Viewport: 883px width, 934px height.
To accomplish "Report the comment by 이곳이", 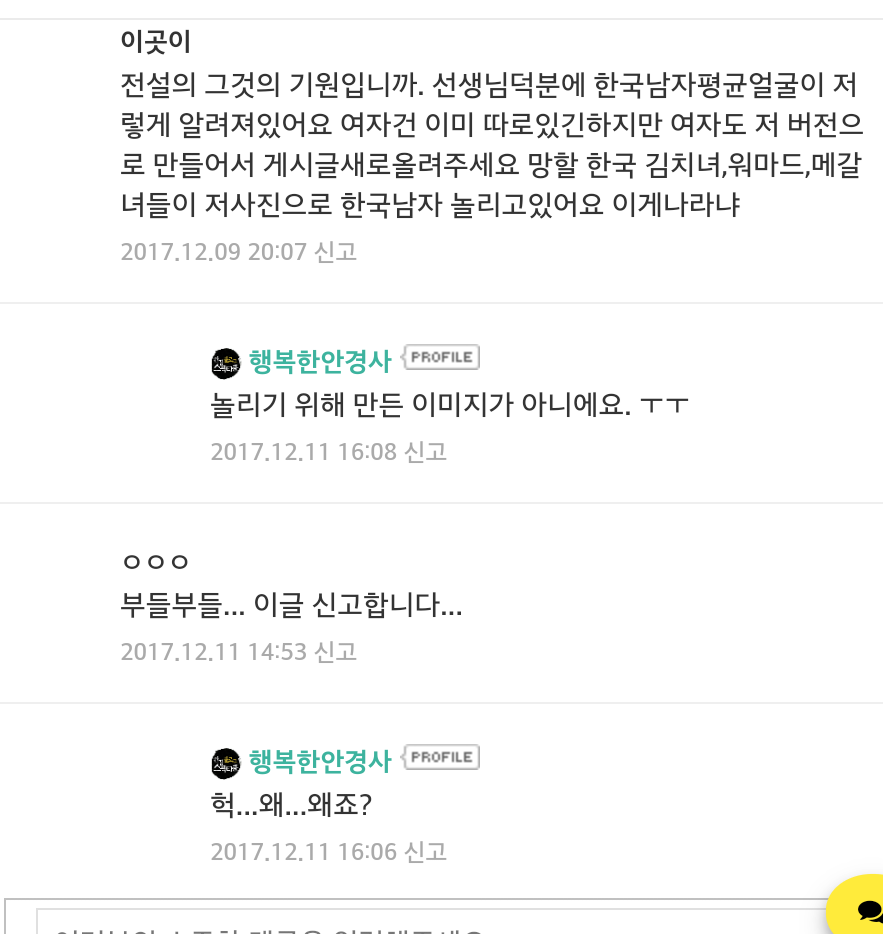I will 335,251.
